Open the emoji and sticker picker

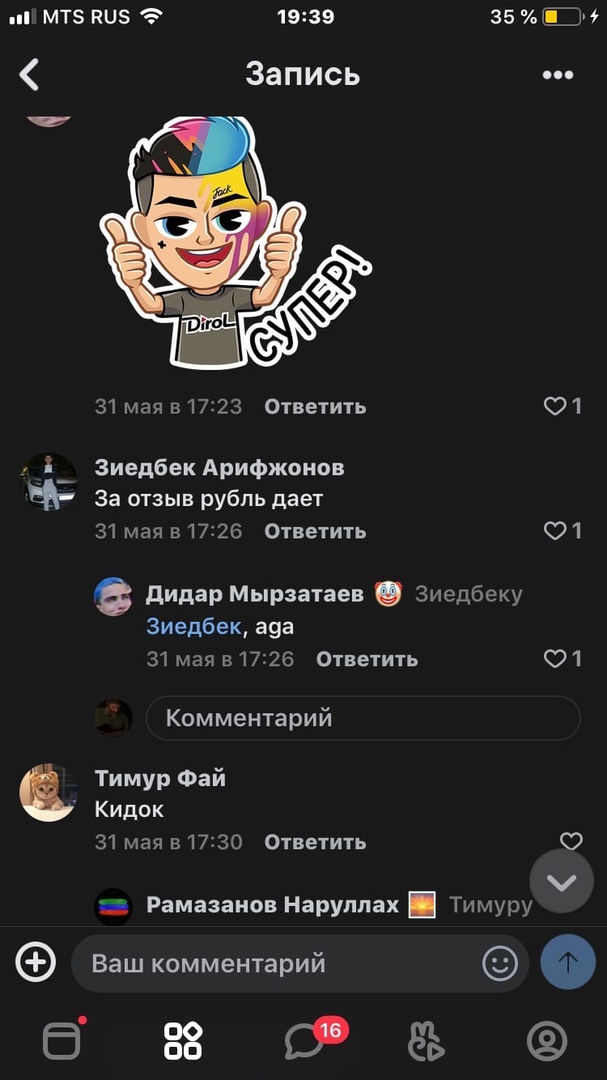[x=500, y=963]
